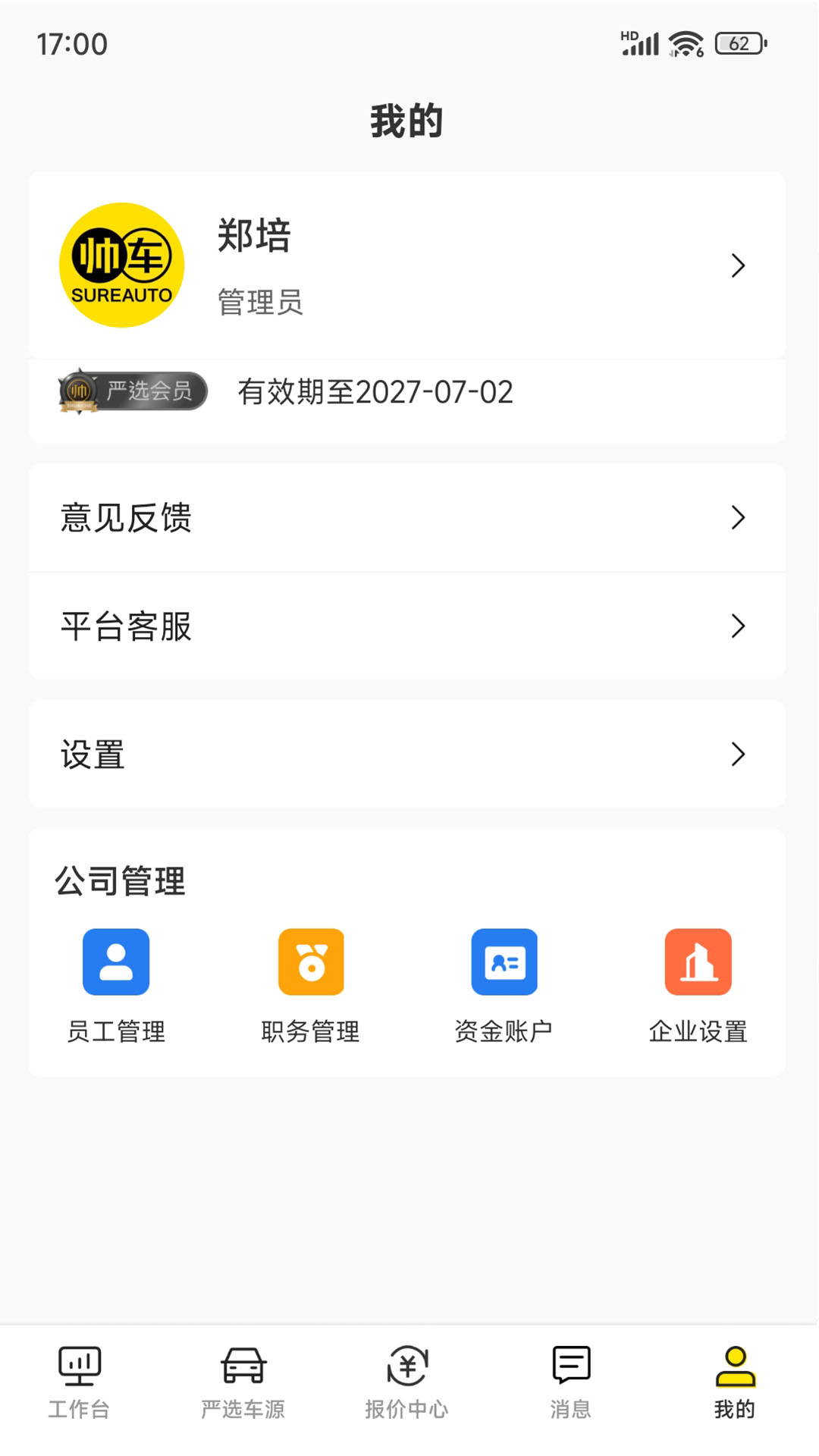The image size is (819, 1456).
Task: Open the 资金账户 funds account icon
Action: point(504,962)
